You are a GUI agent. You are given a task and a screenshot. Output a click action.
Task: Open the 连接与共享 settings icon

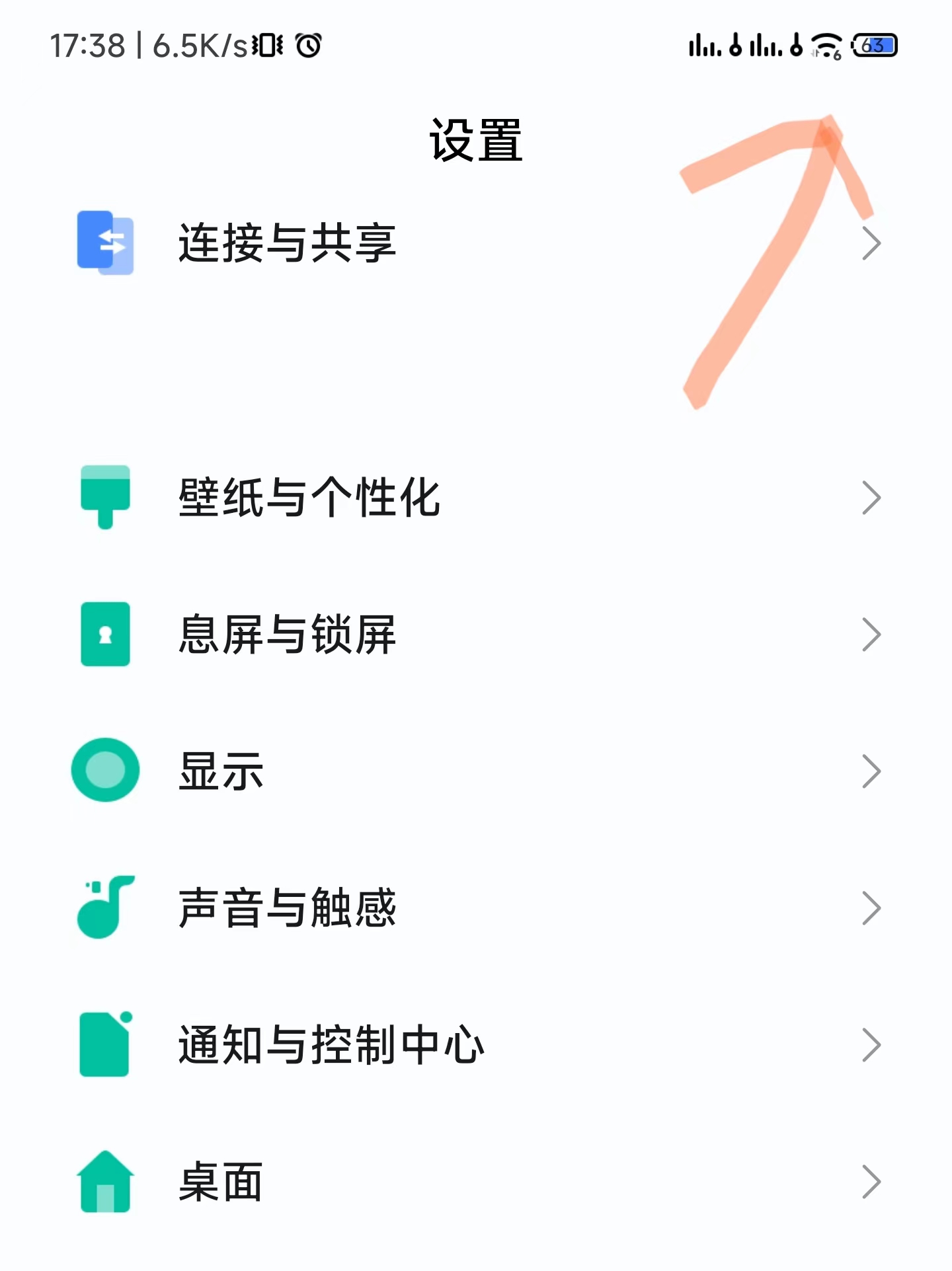pos(104,243)
